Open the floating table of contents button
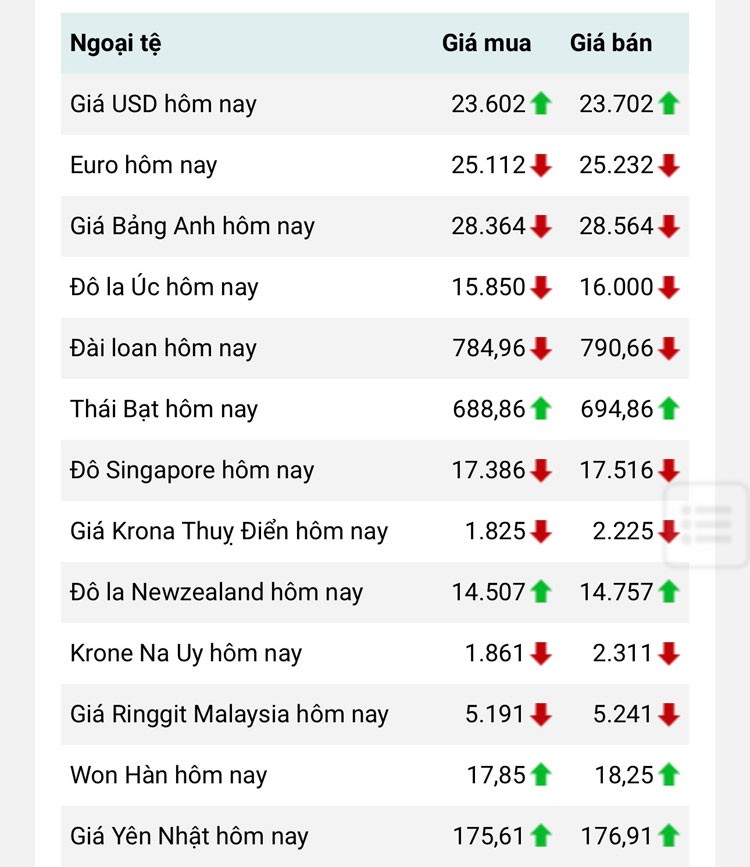 [x=706, y=525]
